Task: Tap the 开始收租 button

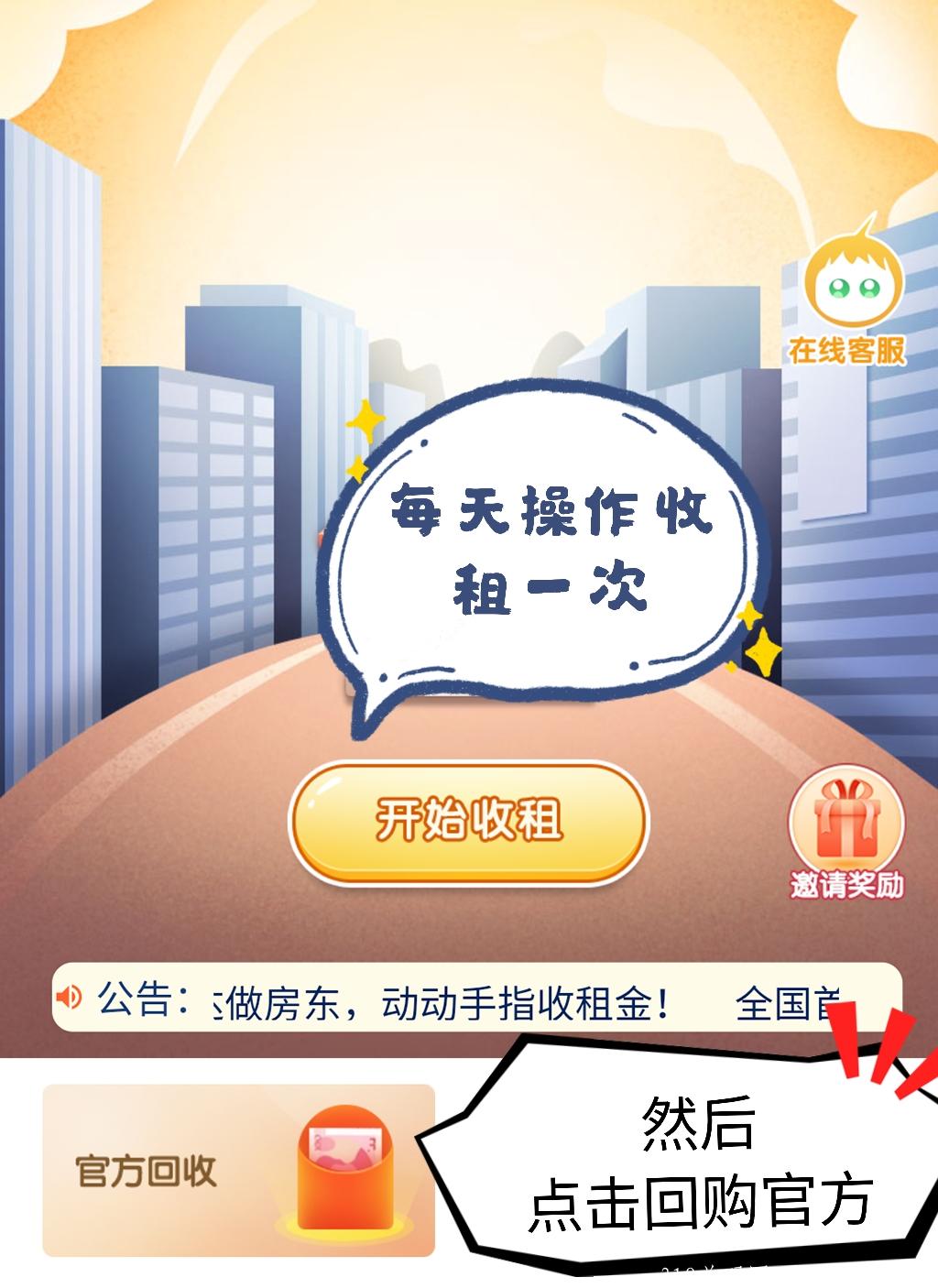Action: [468, 822]
